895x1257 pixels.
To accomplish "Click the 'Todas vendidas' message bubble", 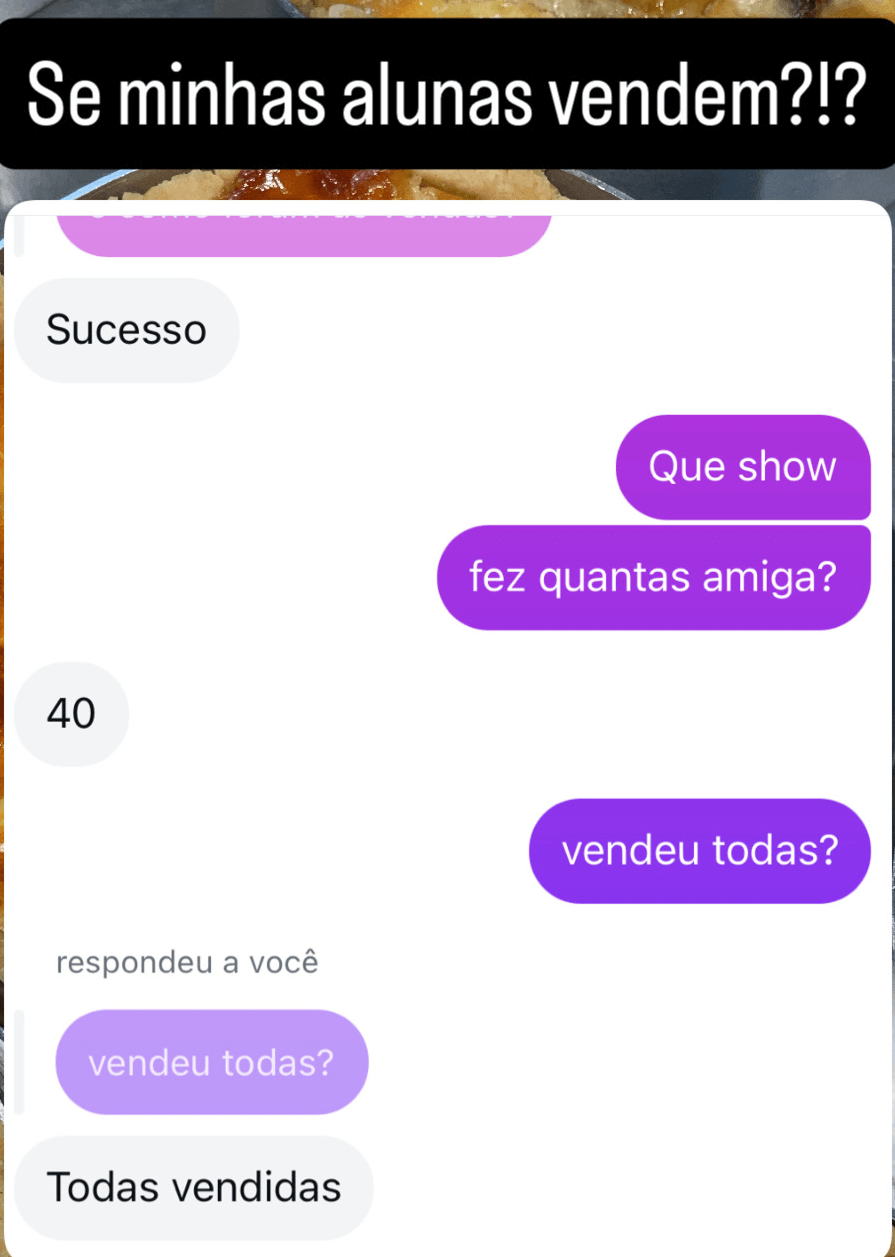I will tap(193, 1187).
